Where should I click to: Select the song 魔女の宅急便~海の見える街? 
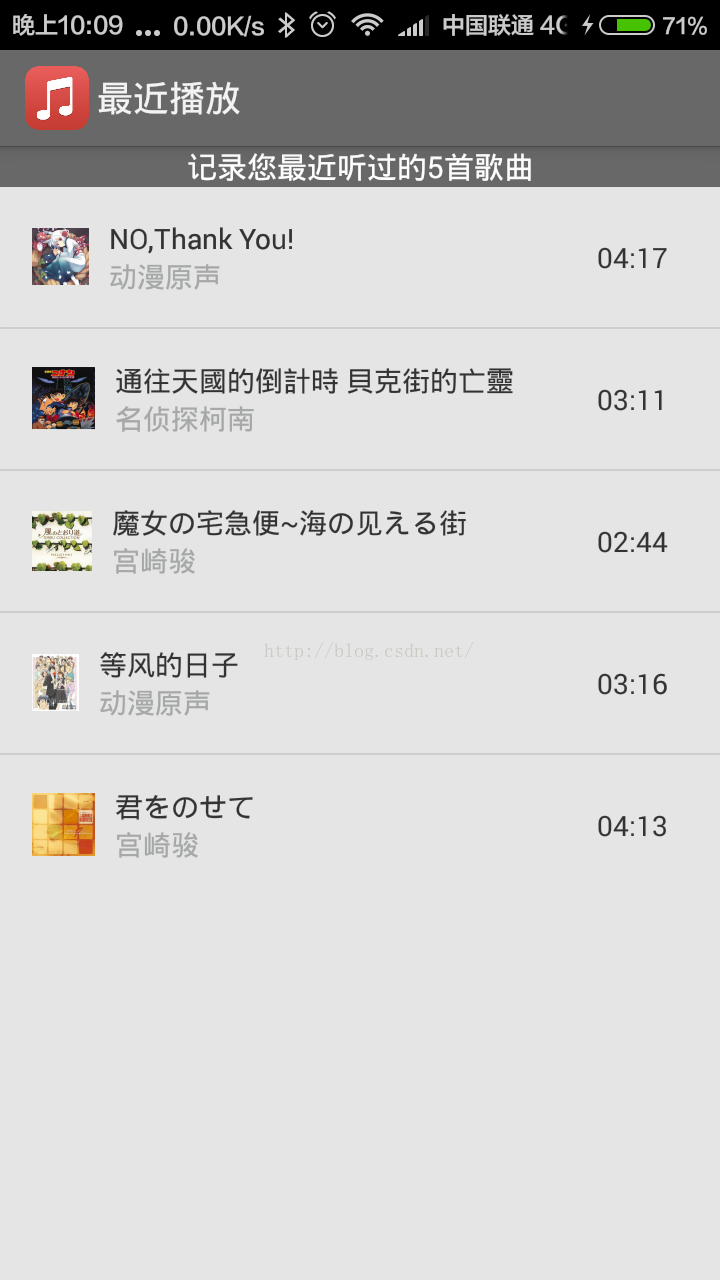coord(289,524)
